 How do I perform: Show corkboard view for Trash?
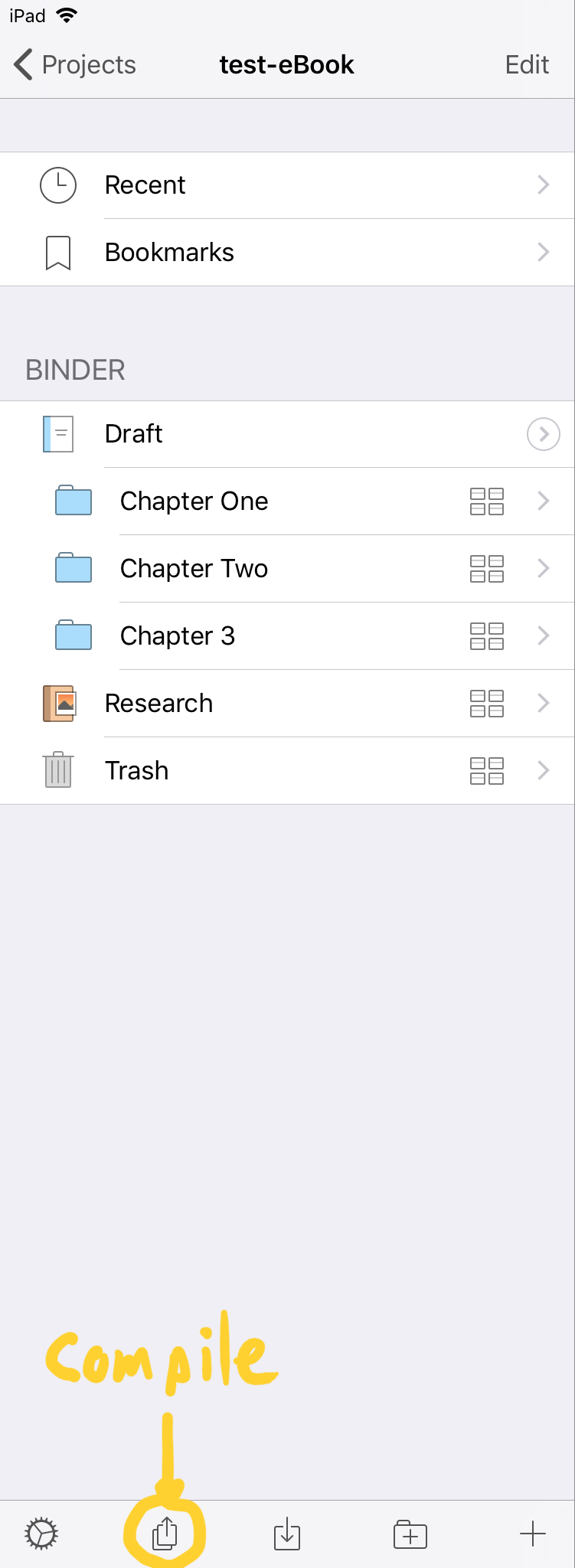487,771
